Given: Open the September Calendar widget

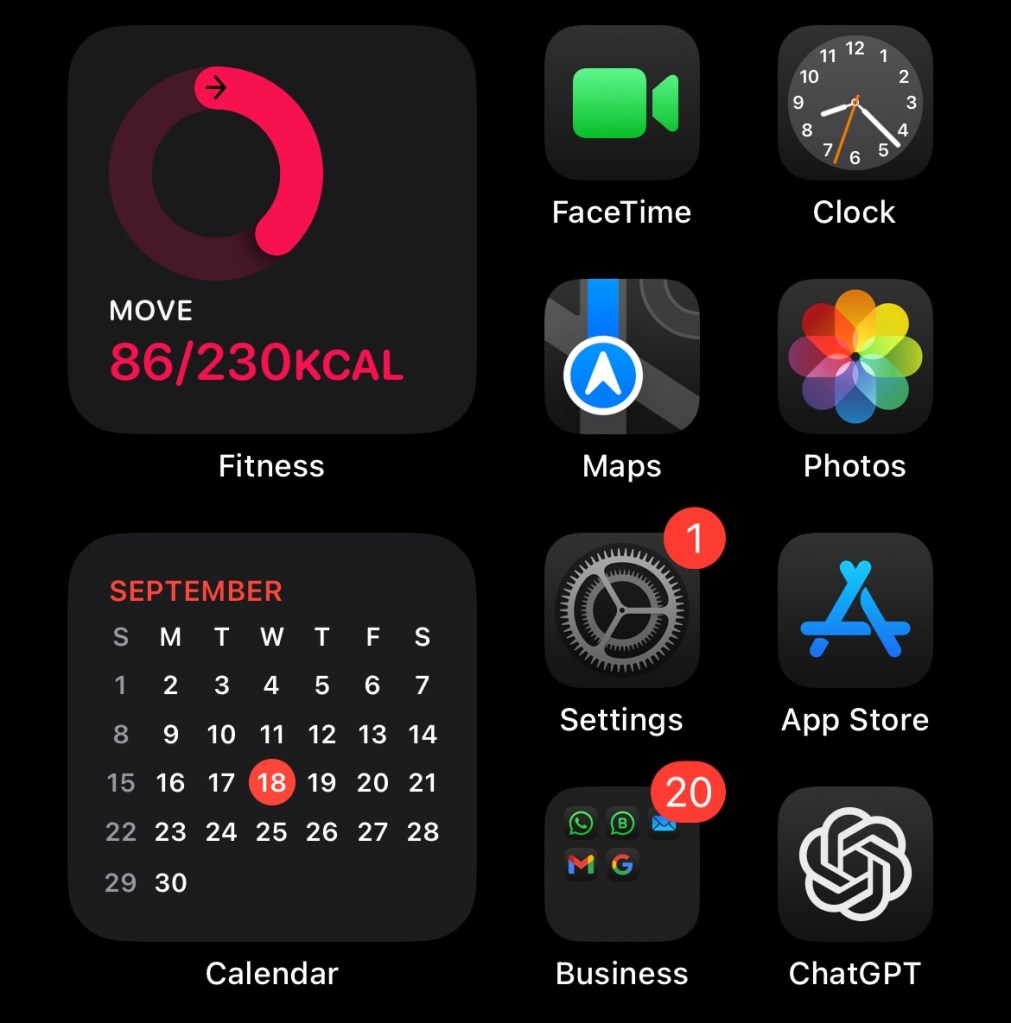Looking at the screenshot, I should point(271,737).
